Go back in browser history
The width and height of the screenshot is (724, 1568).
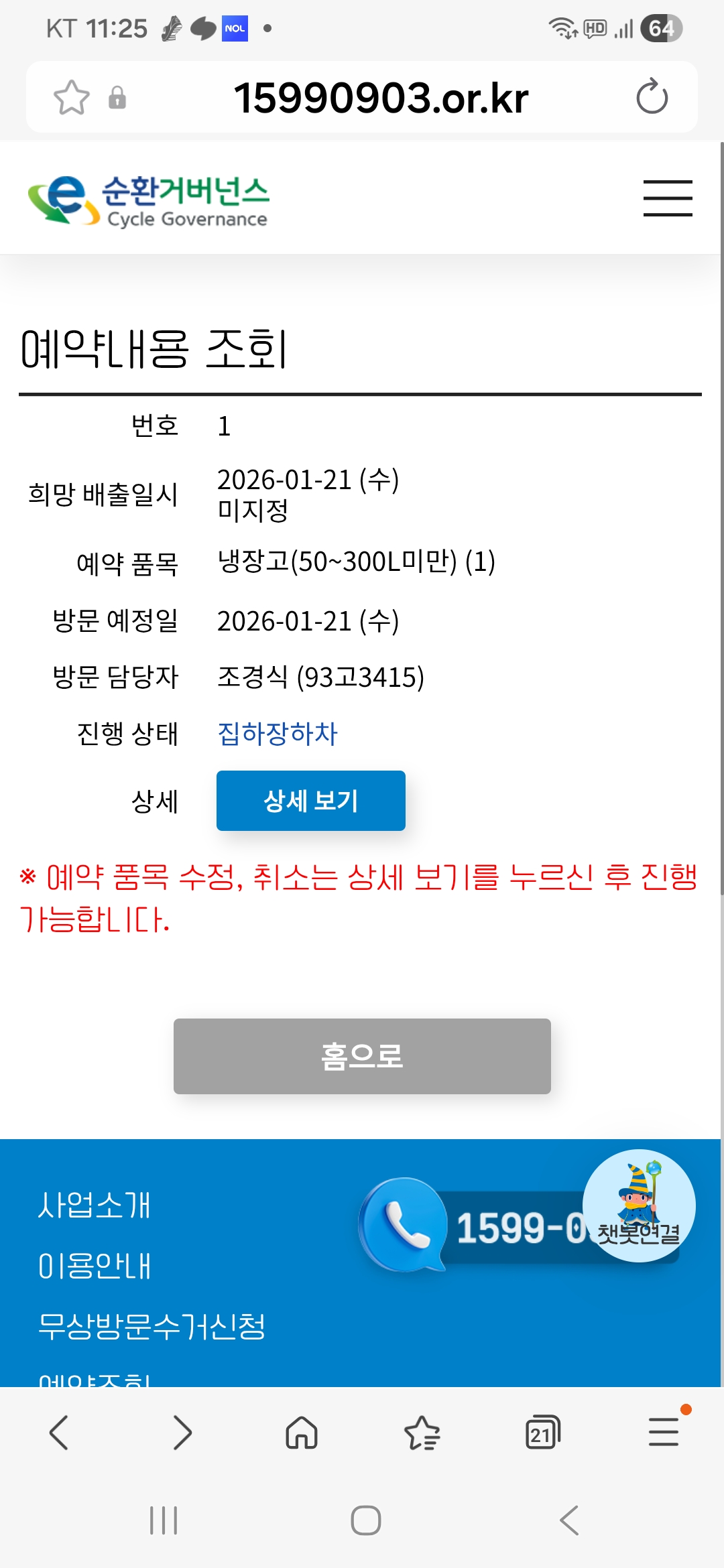(59, 1433)
